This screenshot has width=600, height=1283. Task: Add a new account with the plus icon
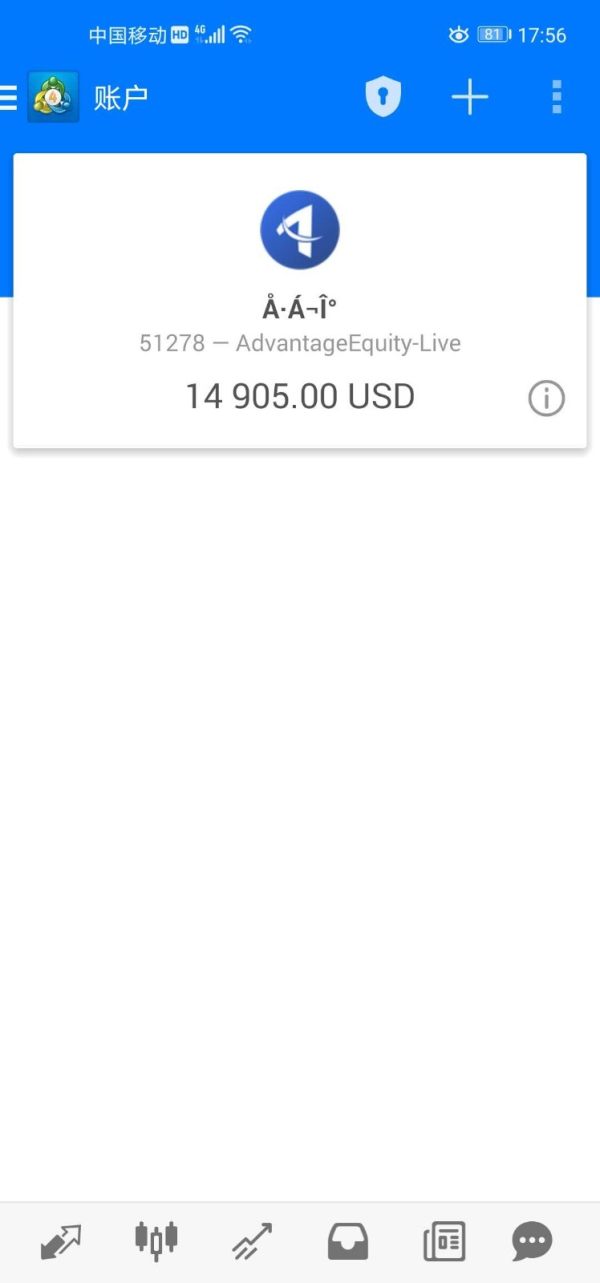pyautogui.click(x=470, y=97)
